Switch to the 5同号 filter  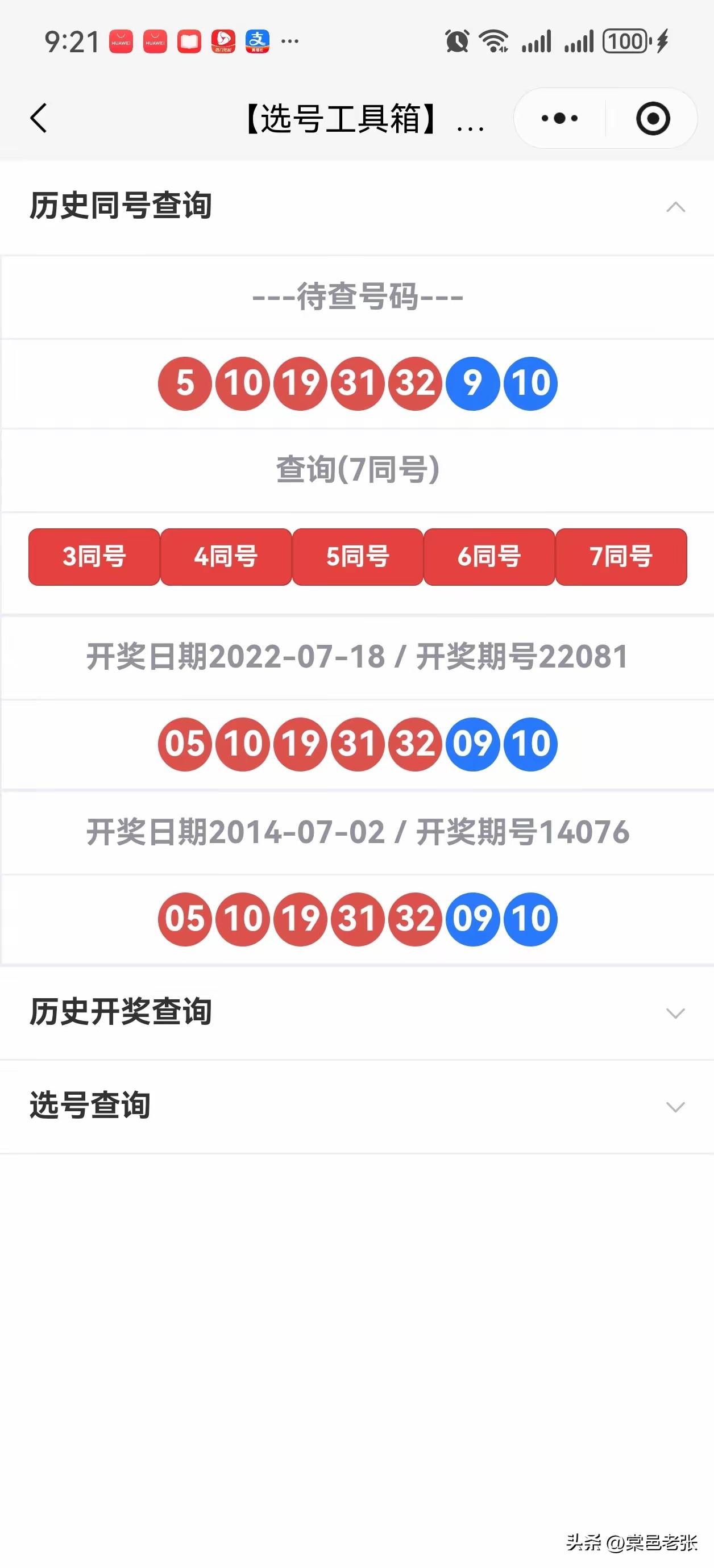[357, 557]
